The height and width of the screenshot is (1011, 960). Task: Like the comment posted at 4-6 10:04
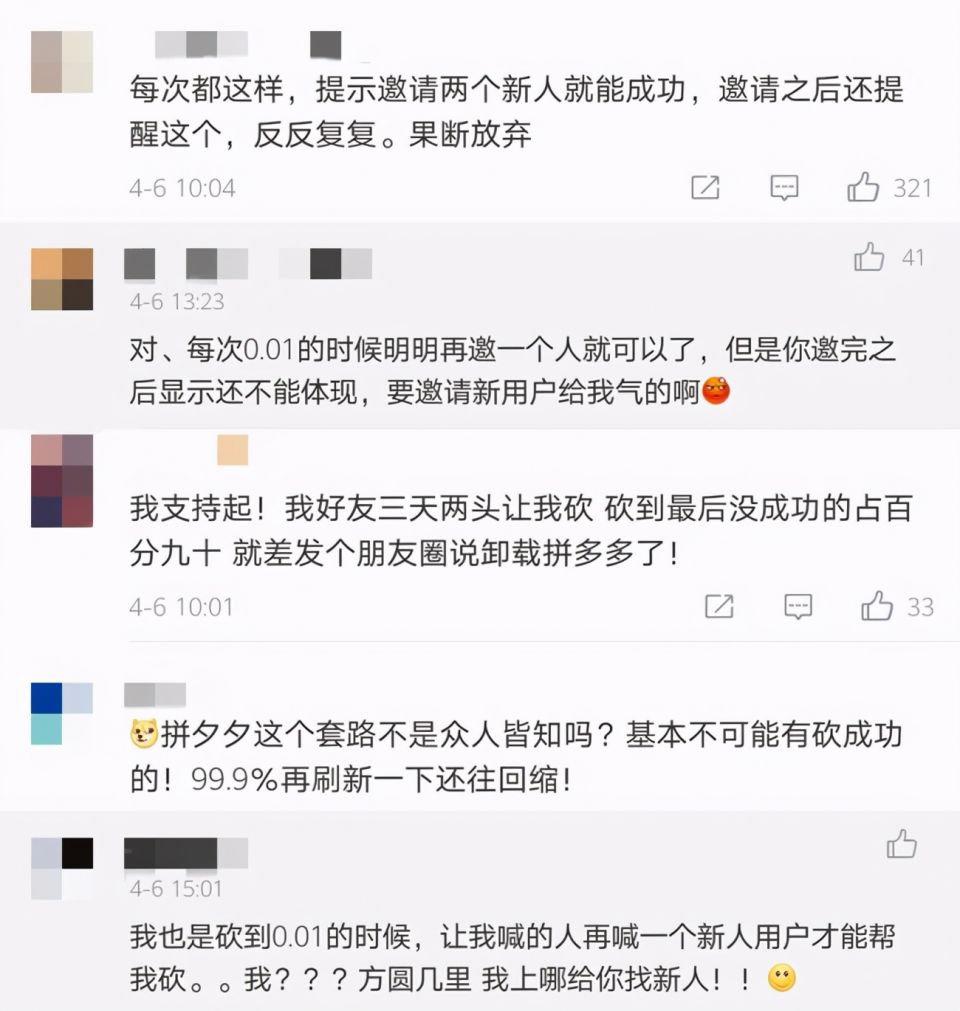coord(863,187)
